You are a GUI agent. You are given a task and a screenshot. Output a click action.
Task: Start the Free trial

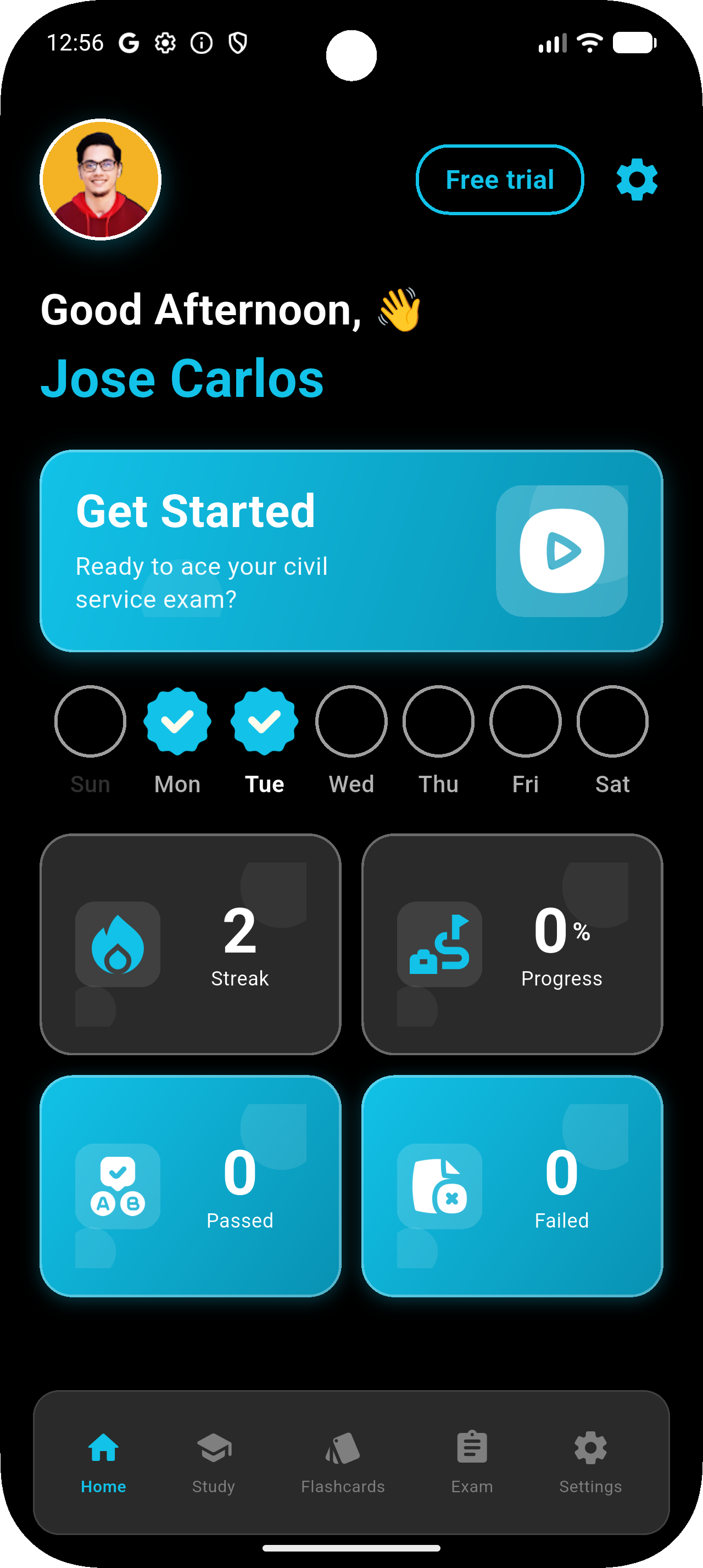499,179
